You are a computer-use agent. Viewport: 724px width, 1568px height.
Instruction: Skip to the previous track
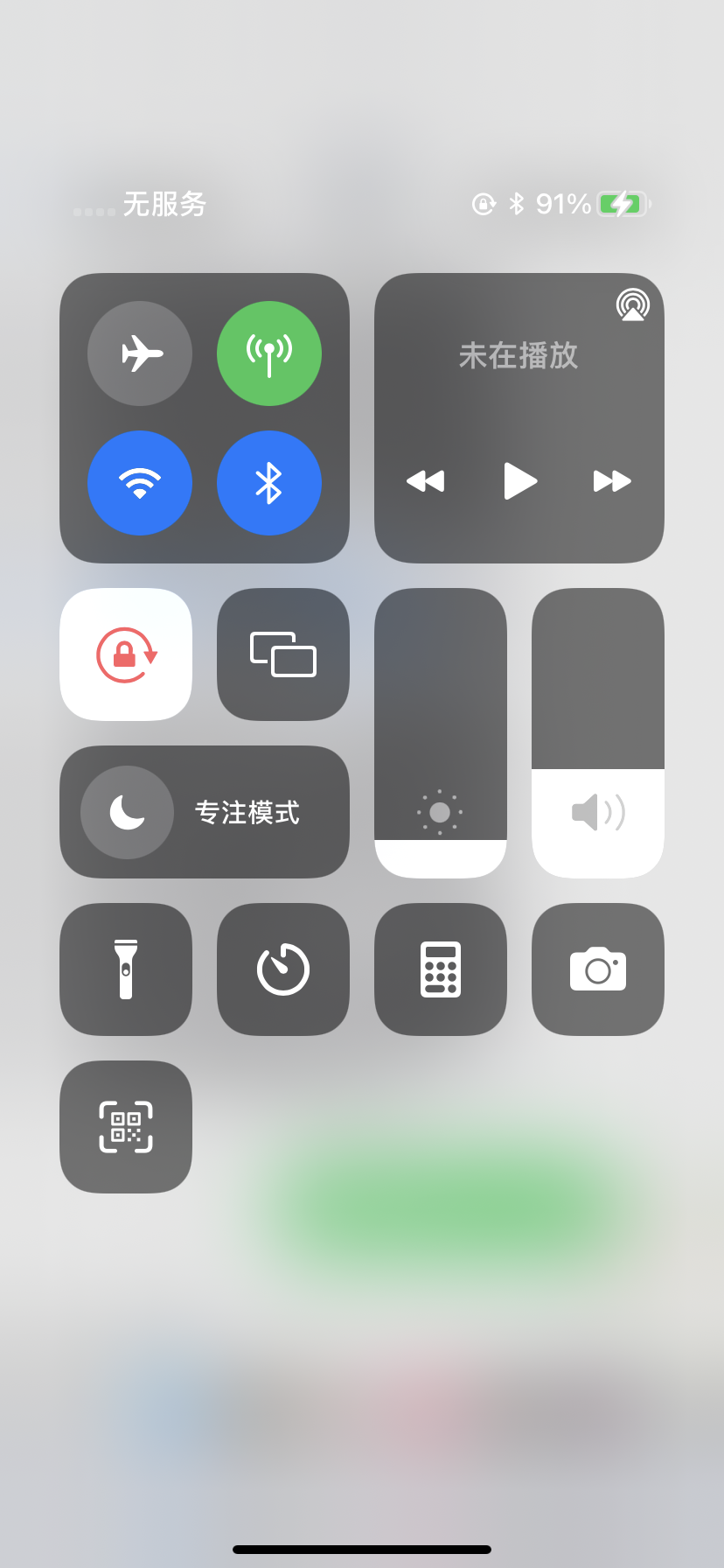pyautogui.click(x=426, y=480)
